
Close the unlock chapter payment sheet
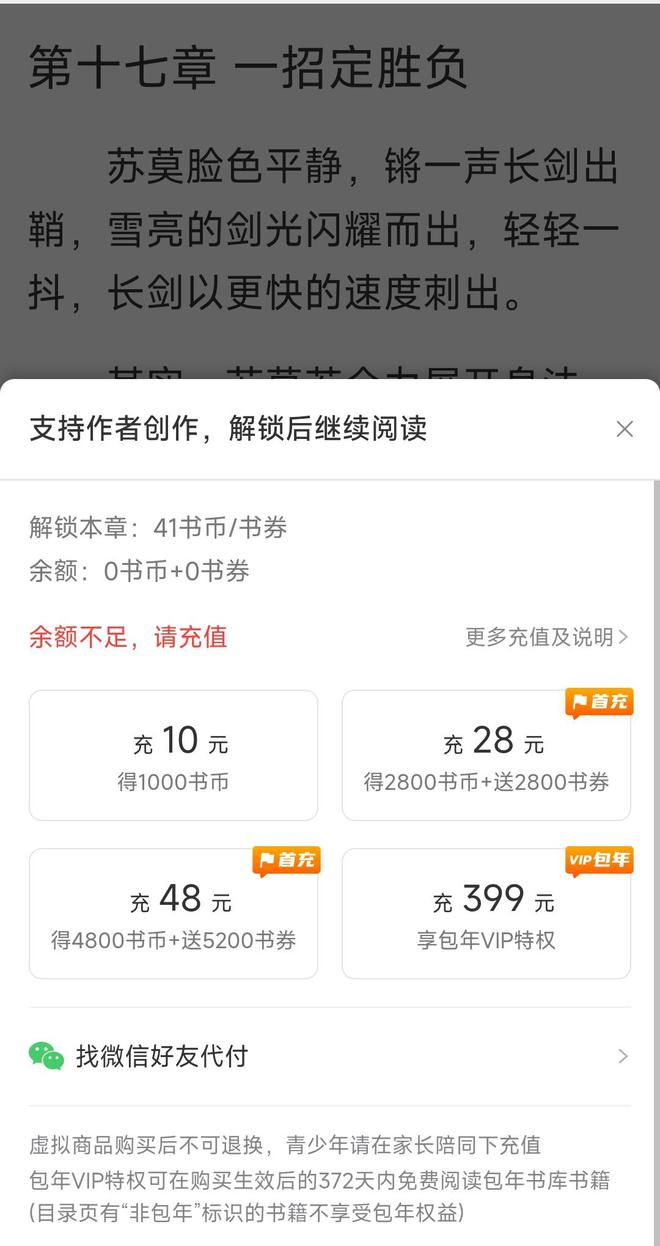pyautogui.click(x=625, y=429)
